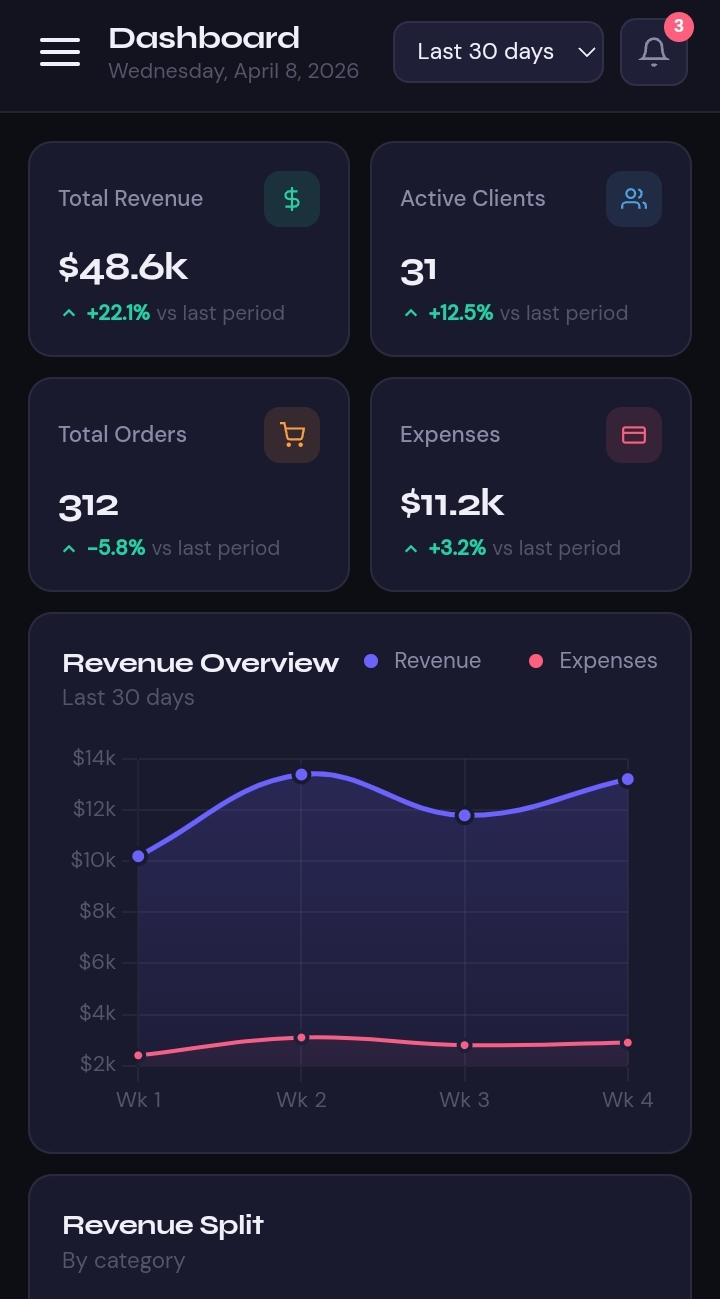Select the Dashboard title in the header
Viewport: 720px width, 1299px height.
pos(203,37)
